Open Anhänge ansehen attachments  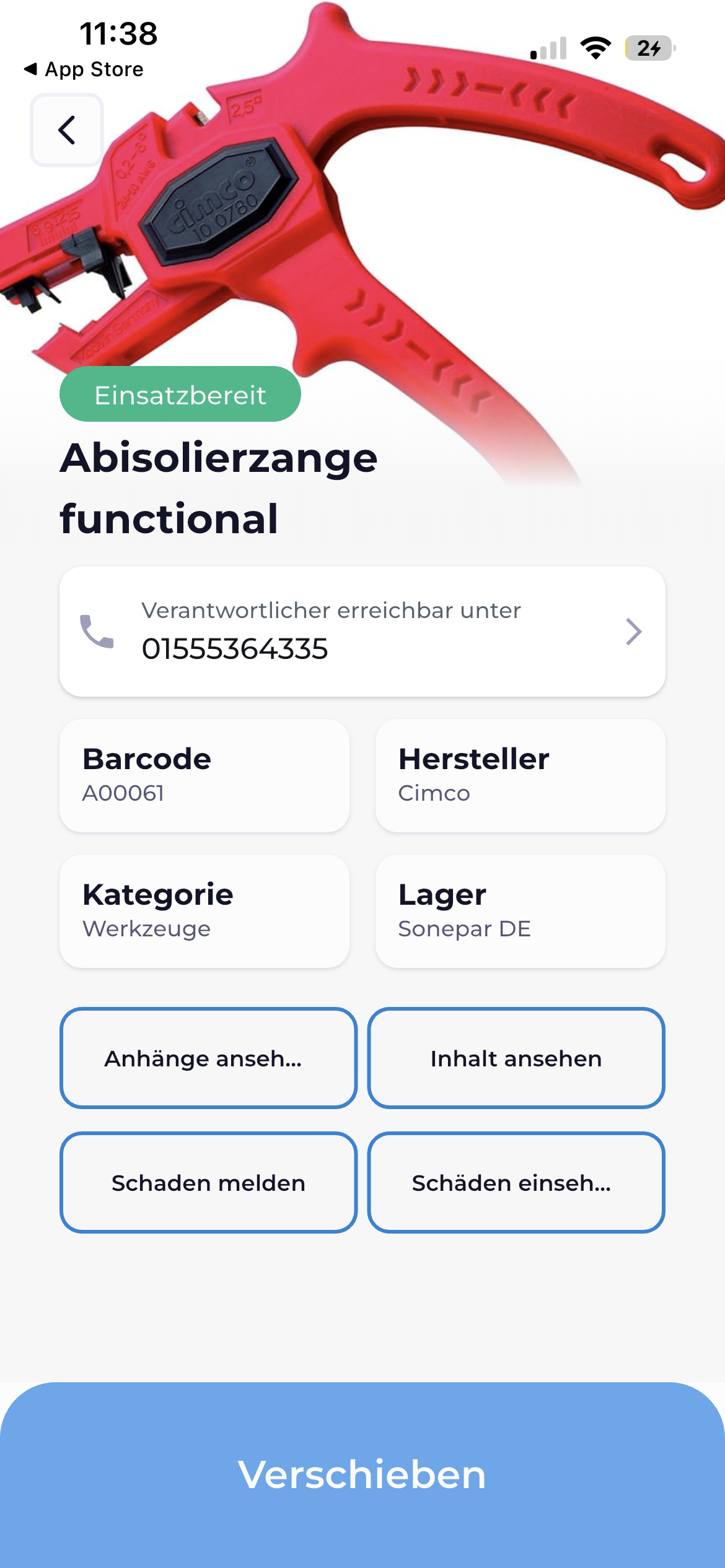click(208, 1058)
